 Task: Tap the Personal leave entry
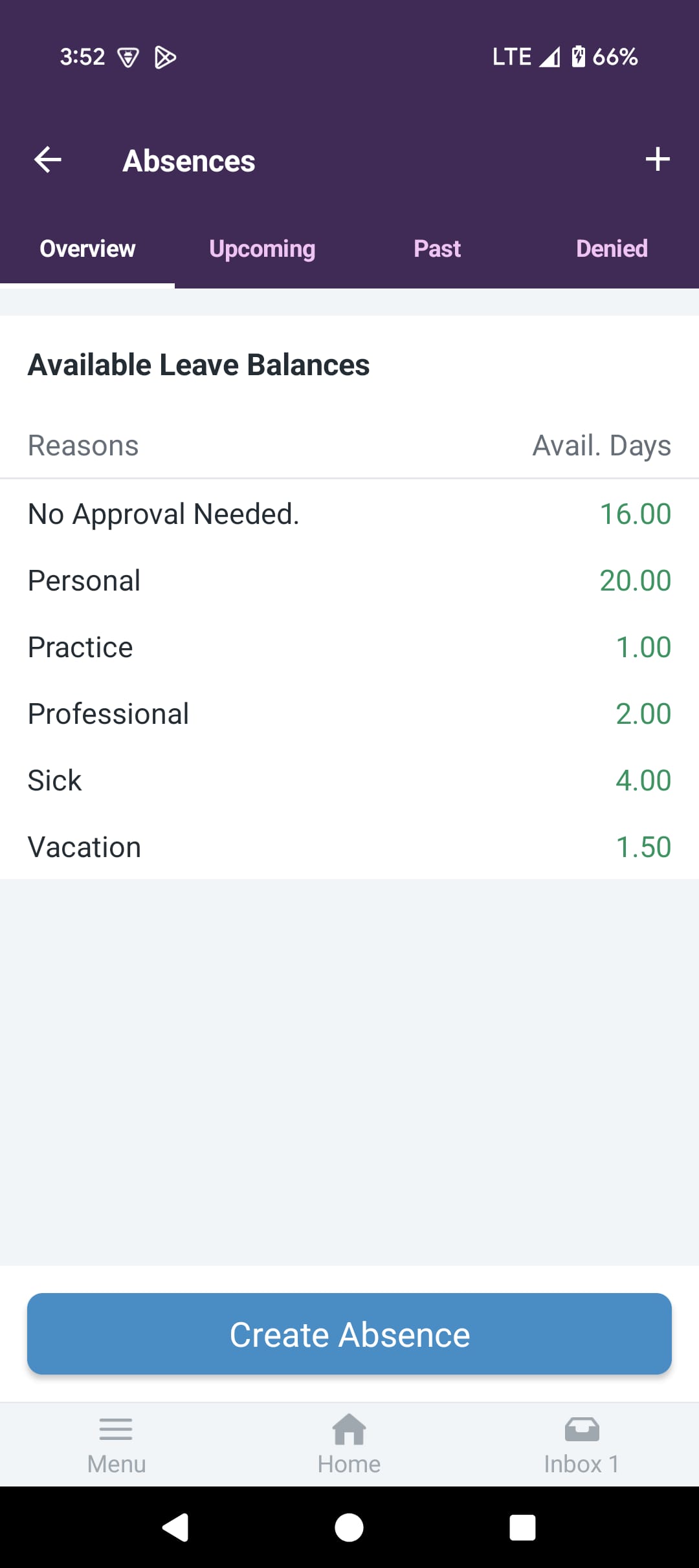pyautogui.click(x=349, y=580)
